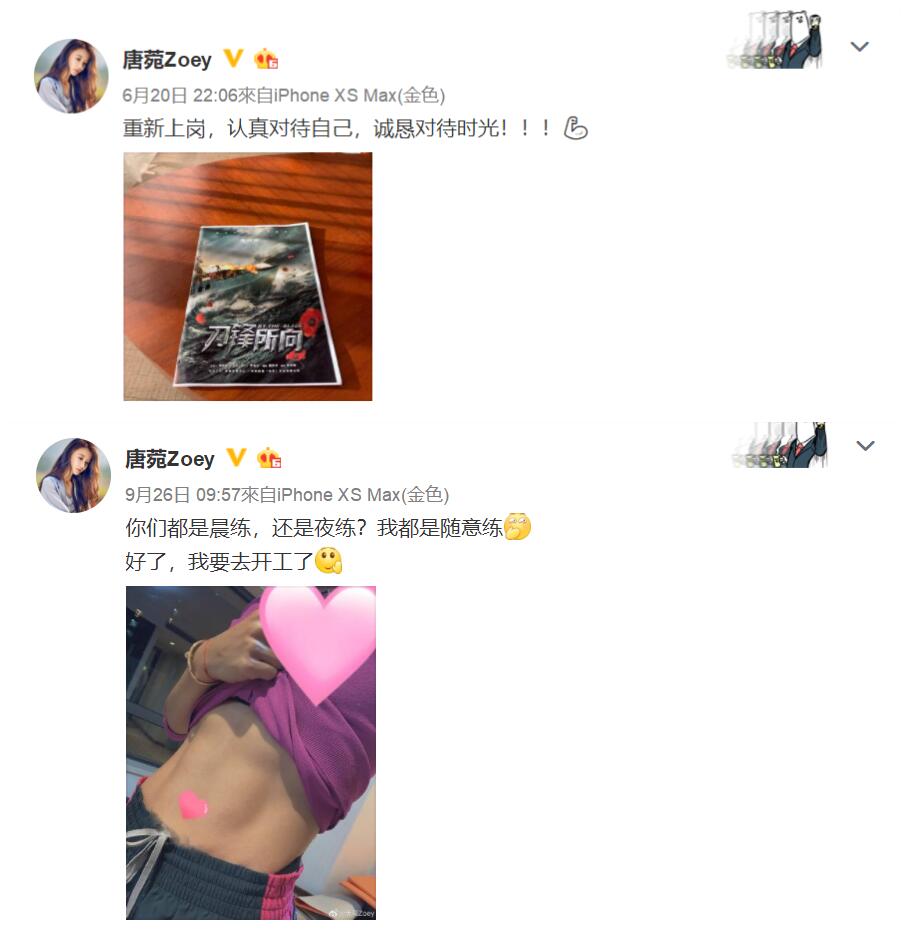The height and width of the screenshot is (936, 910).
Task: Open avatar on the 9月26日 post
Action: [x=73, y=475]
